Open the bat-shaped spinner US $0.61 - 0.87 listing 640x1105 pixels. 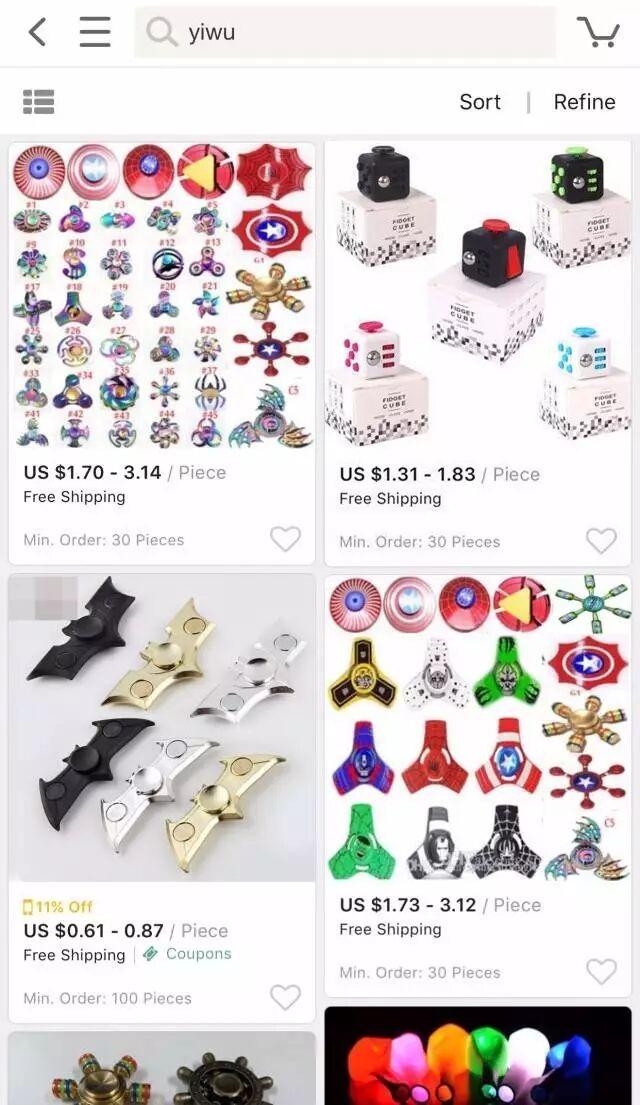(x=162, y=728)
